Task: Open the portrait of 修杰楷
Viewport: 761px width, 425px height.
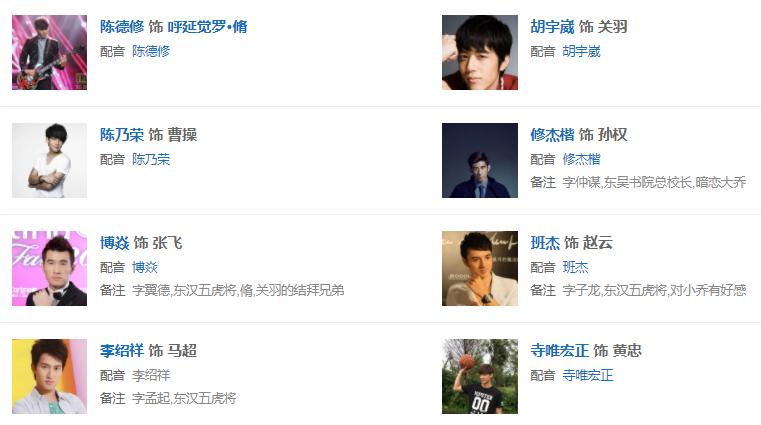Action: (480, 160)
